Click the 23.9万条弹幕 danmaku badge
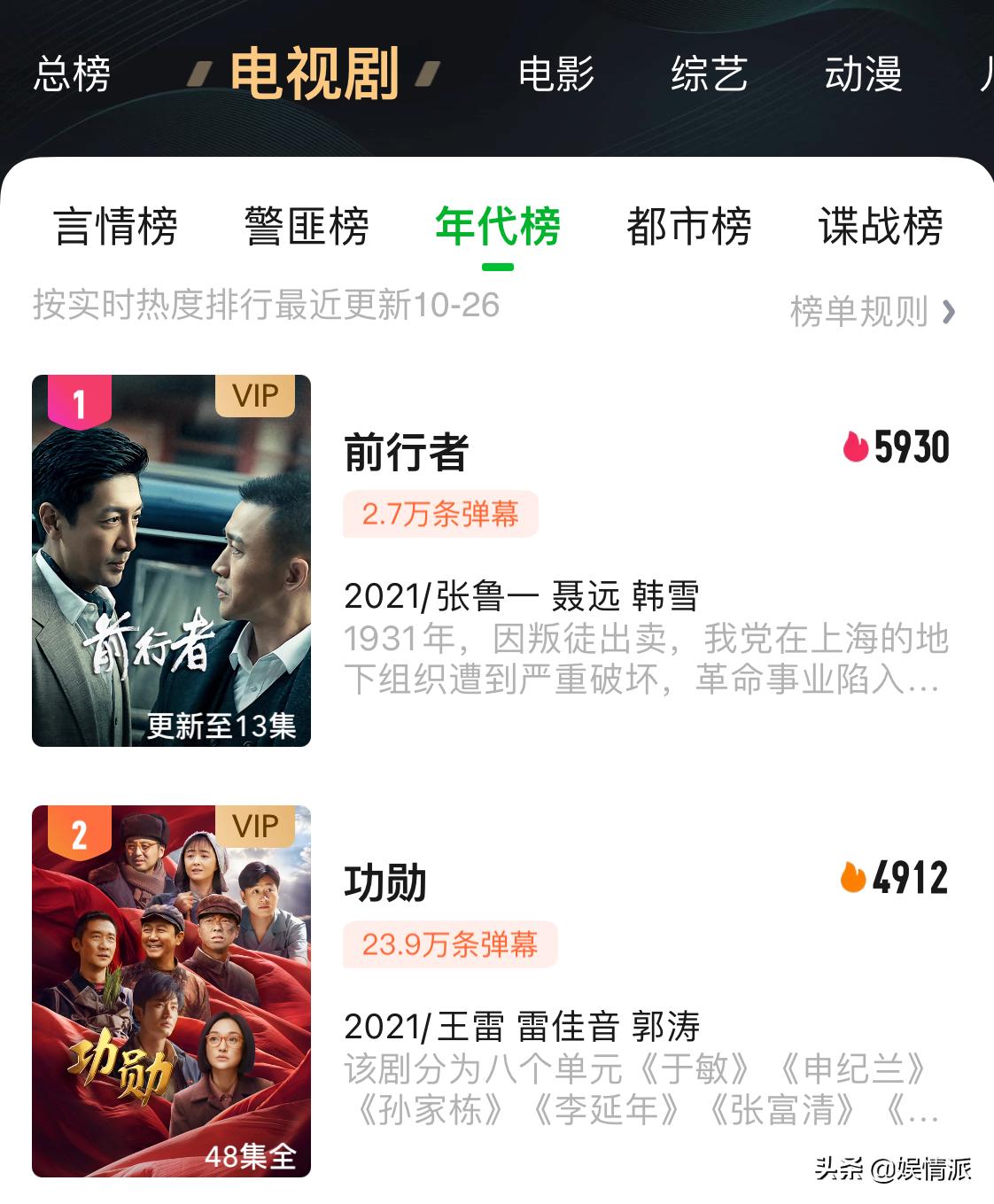Viewport: 994px width, 1204px height. pyautogui.click(x=450, y=946)
